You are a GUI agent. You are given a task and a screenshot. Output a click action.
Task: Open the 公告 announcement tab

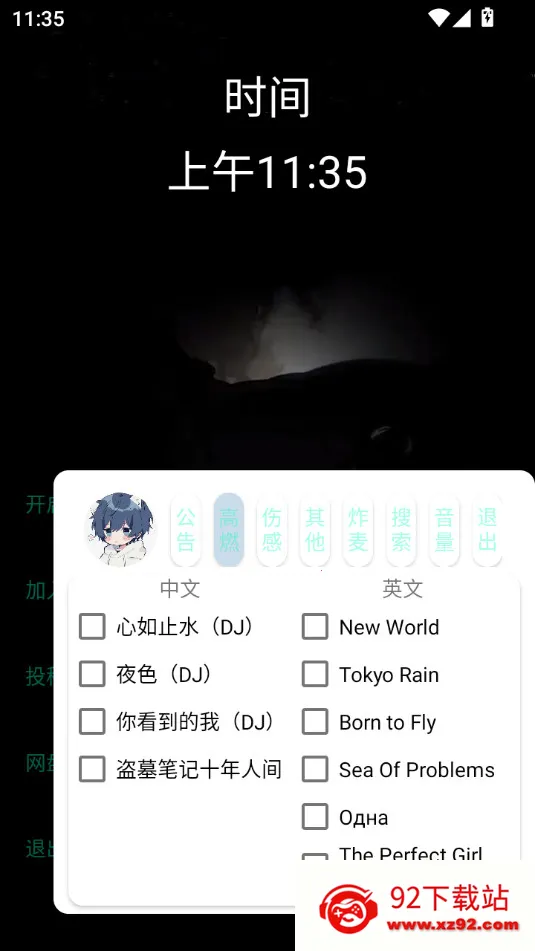click(186, 529)
